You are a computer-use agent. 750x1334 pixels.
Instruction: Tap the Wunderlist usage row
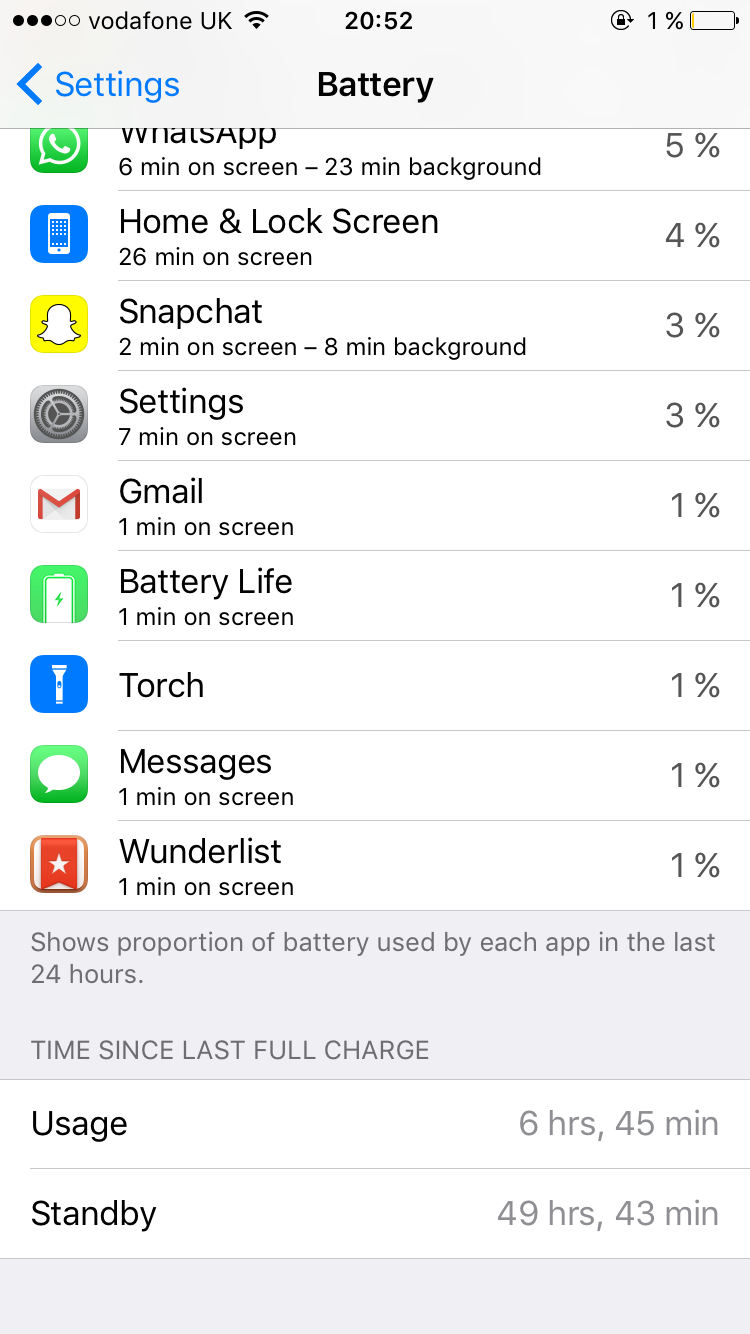375,866
